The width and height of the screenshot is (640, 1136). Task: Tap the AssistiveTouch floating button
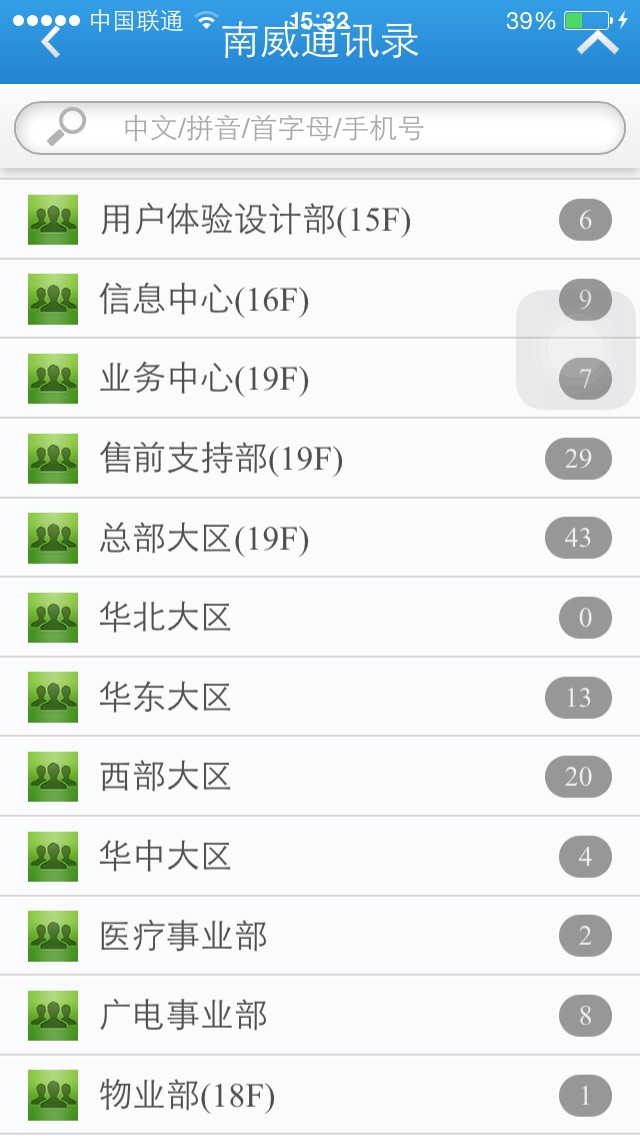[576, 350]
